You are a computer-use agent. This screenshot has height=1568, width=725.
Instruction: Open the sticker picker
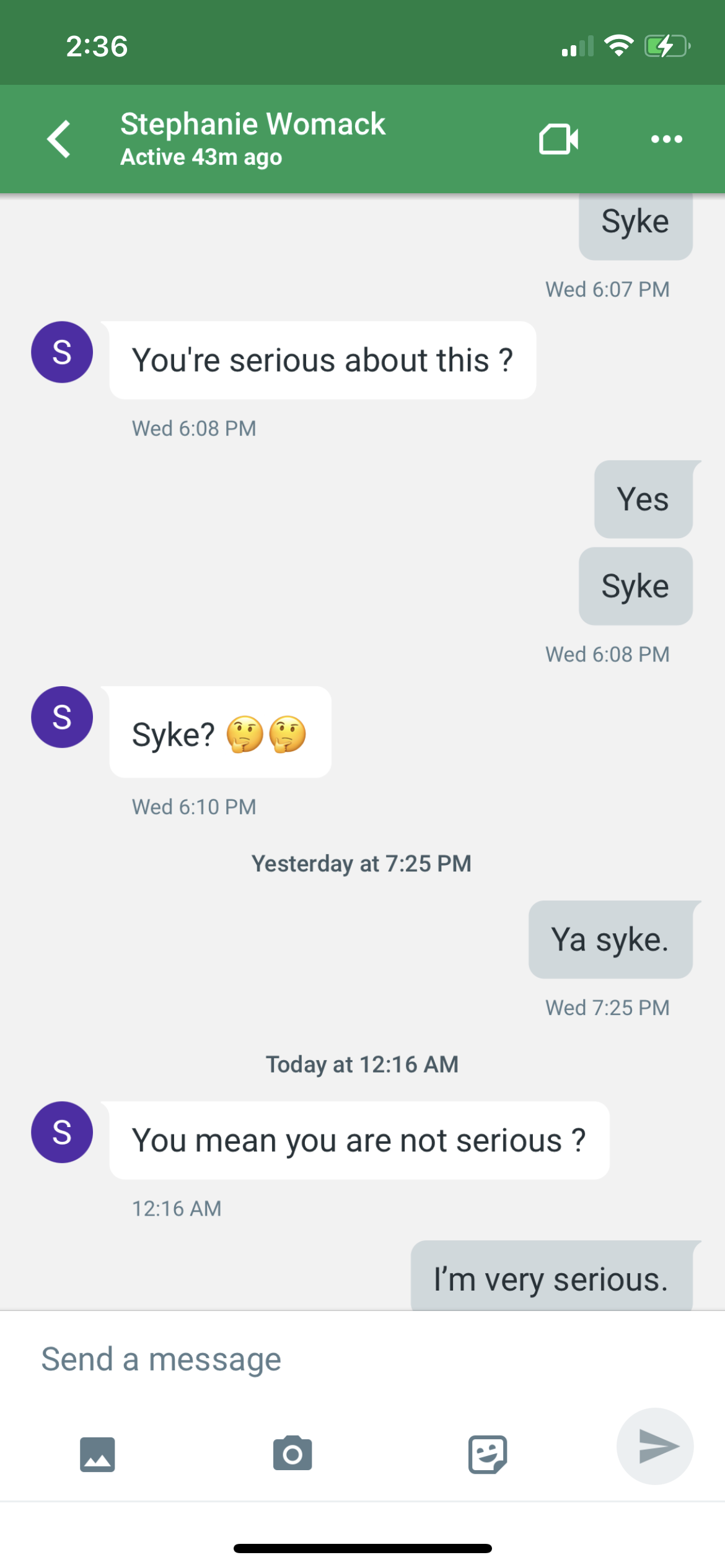488,1453
